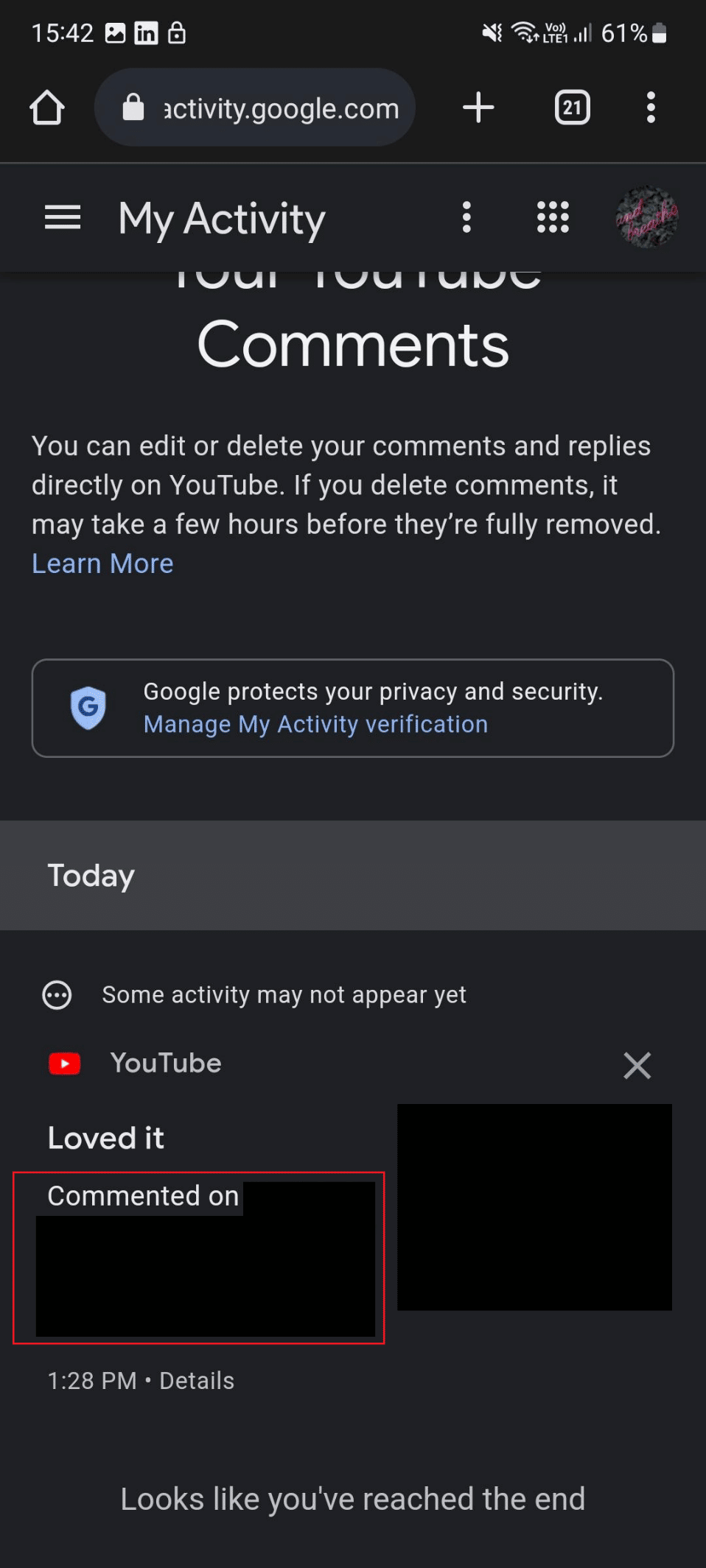Open the My Activity navigation menu
This screenshot has height=1568, width=706.
tap(62, 217)
